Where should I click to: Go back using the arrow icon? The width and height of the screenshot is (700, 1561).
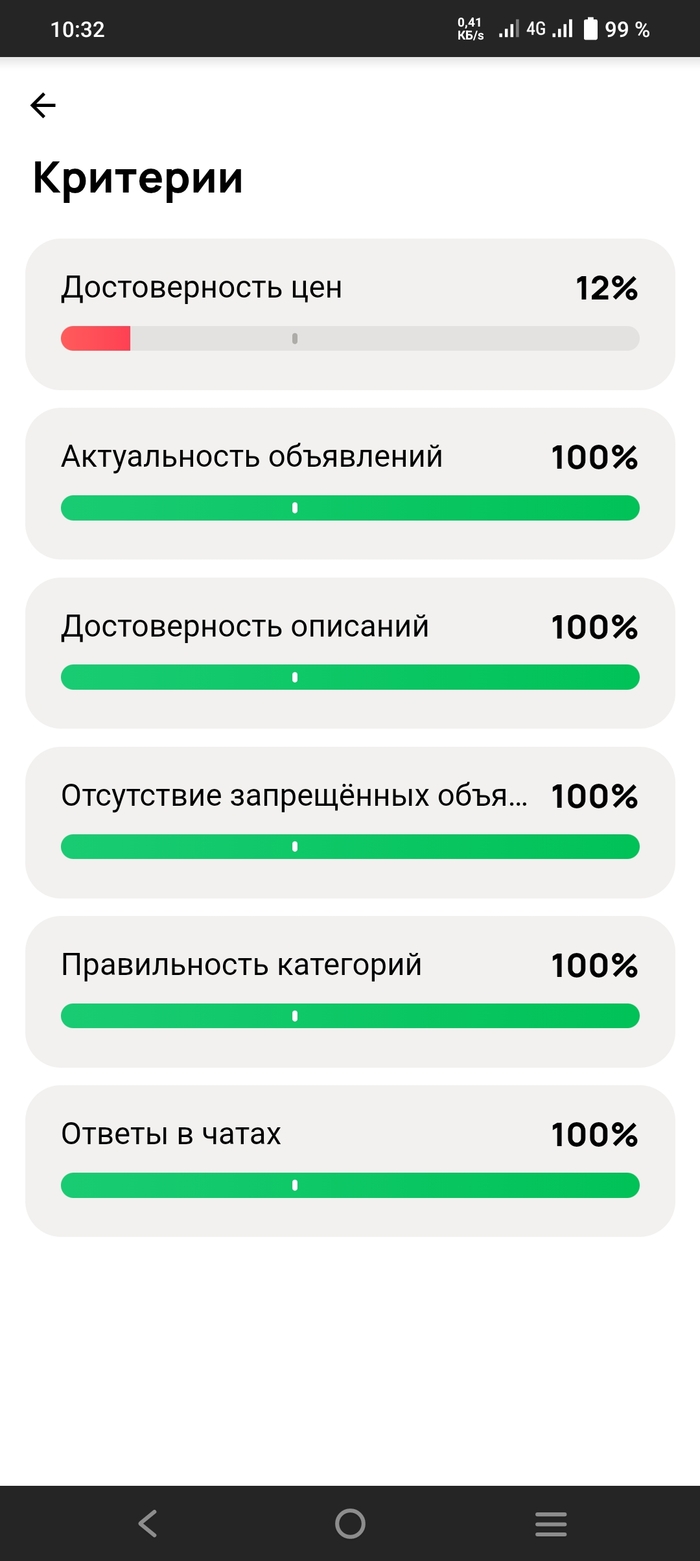click(x=43, y=105)
